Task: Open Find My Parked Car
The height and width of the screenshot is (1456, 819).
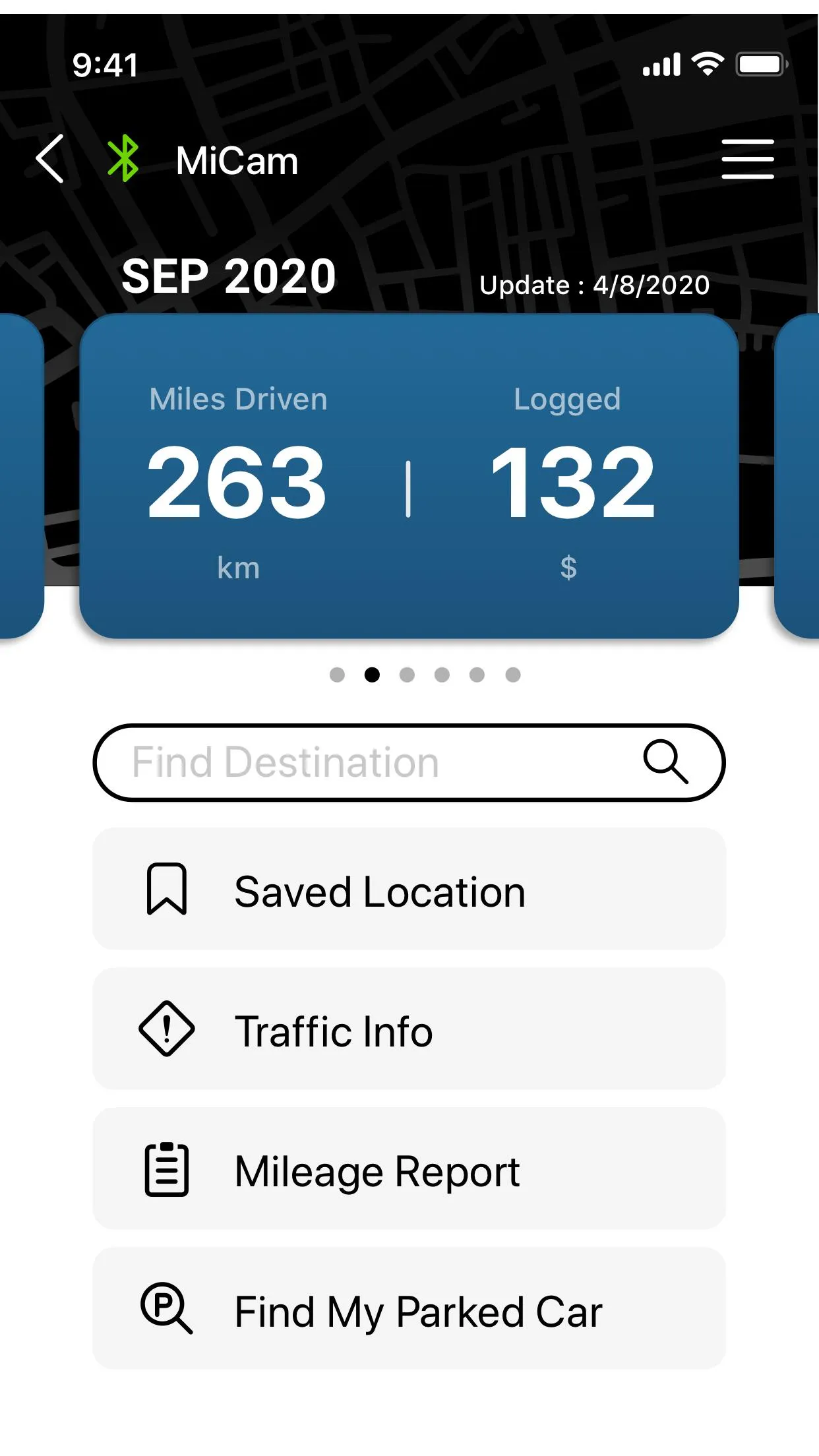Action: 409,1310
